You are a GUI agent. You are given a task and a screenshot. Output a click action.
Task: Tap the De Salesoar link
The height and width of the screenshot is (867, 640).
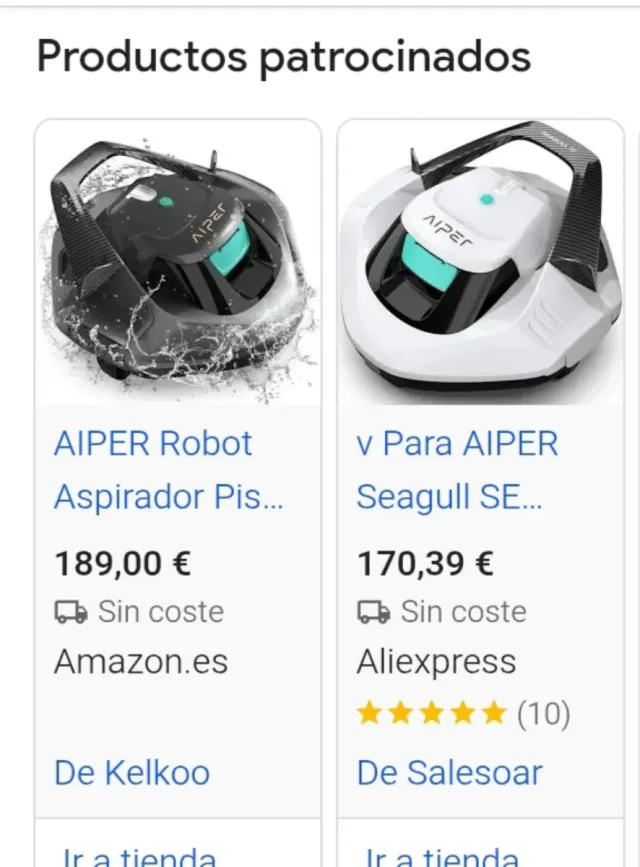tap(449, 772)
